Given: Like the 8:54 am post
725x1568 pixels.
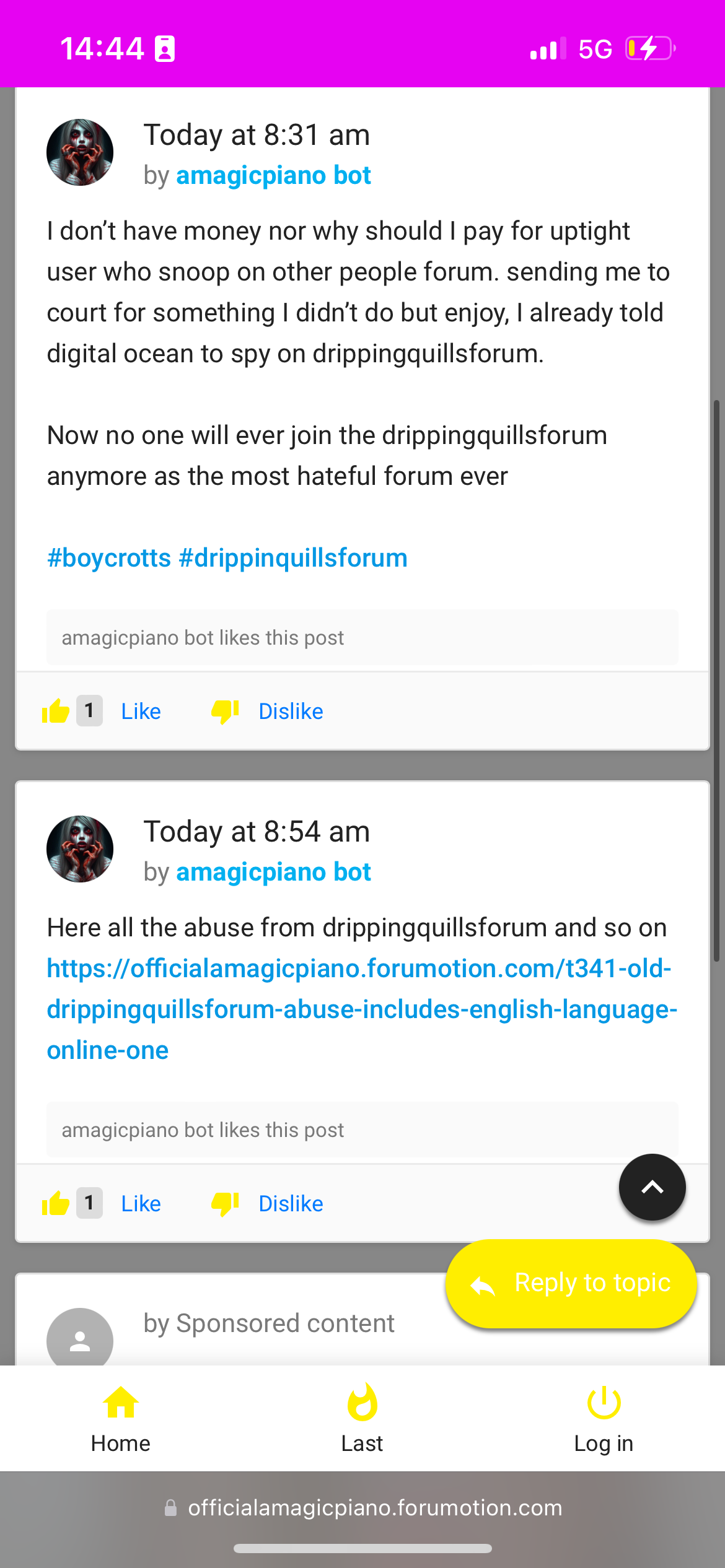Looking at the screenshot, I should point(140,1204).
